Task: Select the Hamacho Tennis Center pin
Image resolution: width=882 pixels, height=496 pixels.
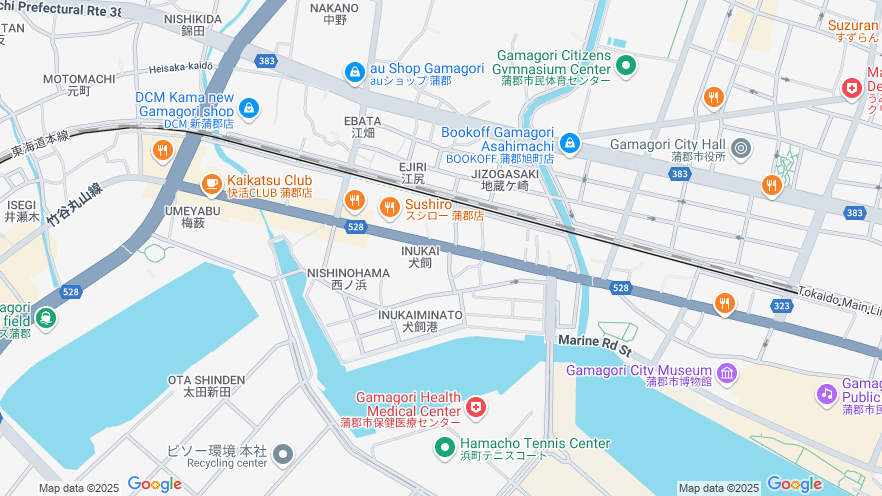Action: (444, 447)
